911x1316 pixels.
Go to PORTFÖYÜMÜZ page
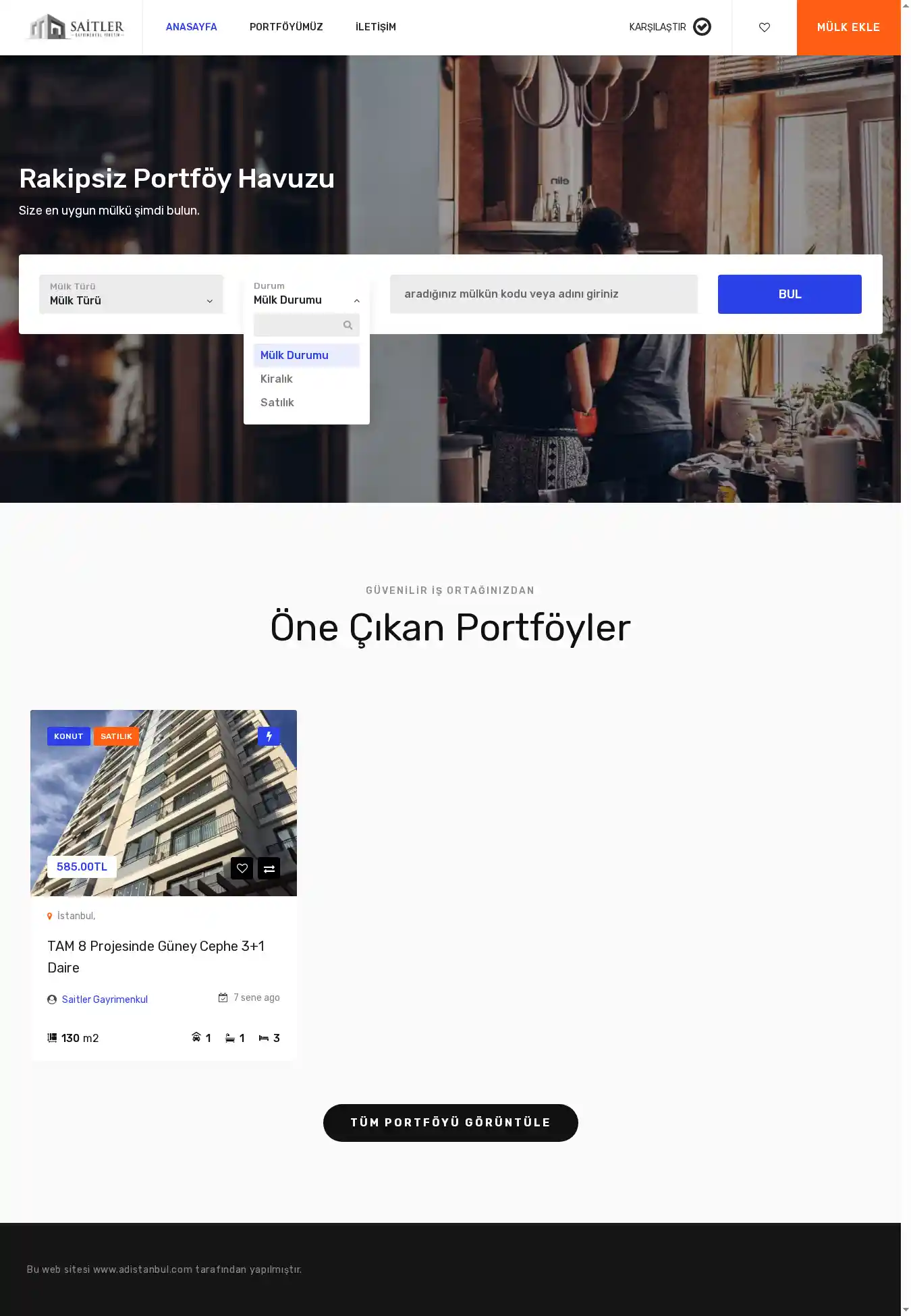[286, 27]
